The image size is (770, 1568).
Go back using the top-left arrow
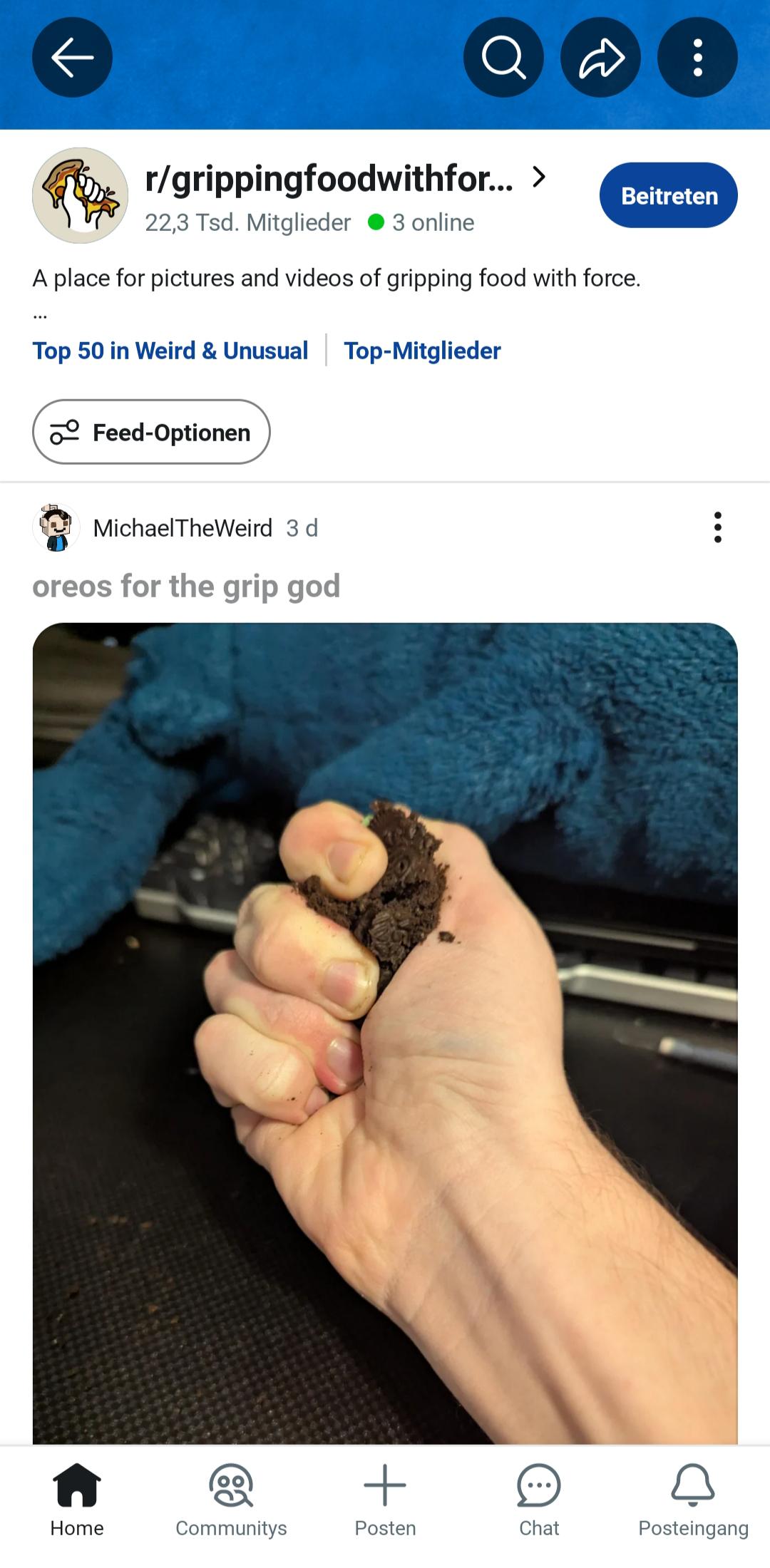[72, 57]
